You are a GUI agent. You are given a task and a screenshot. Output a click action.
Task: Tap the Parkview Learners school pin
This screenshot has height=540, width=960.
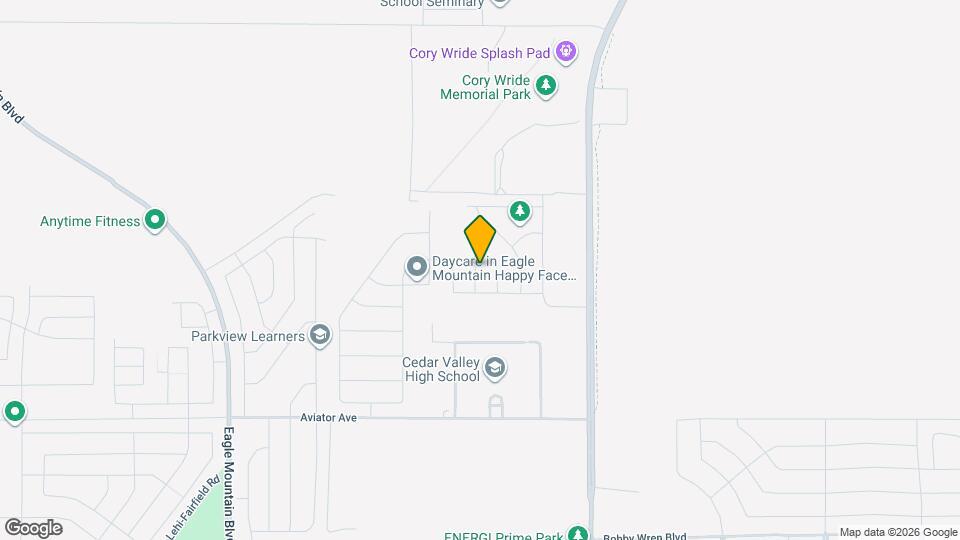tap(320, 335)
